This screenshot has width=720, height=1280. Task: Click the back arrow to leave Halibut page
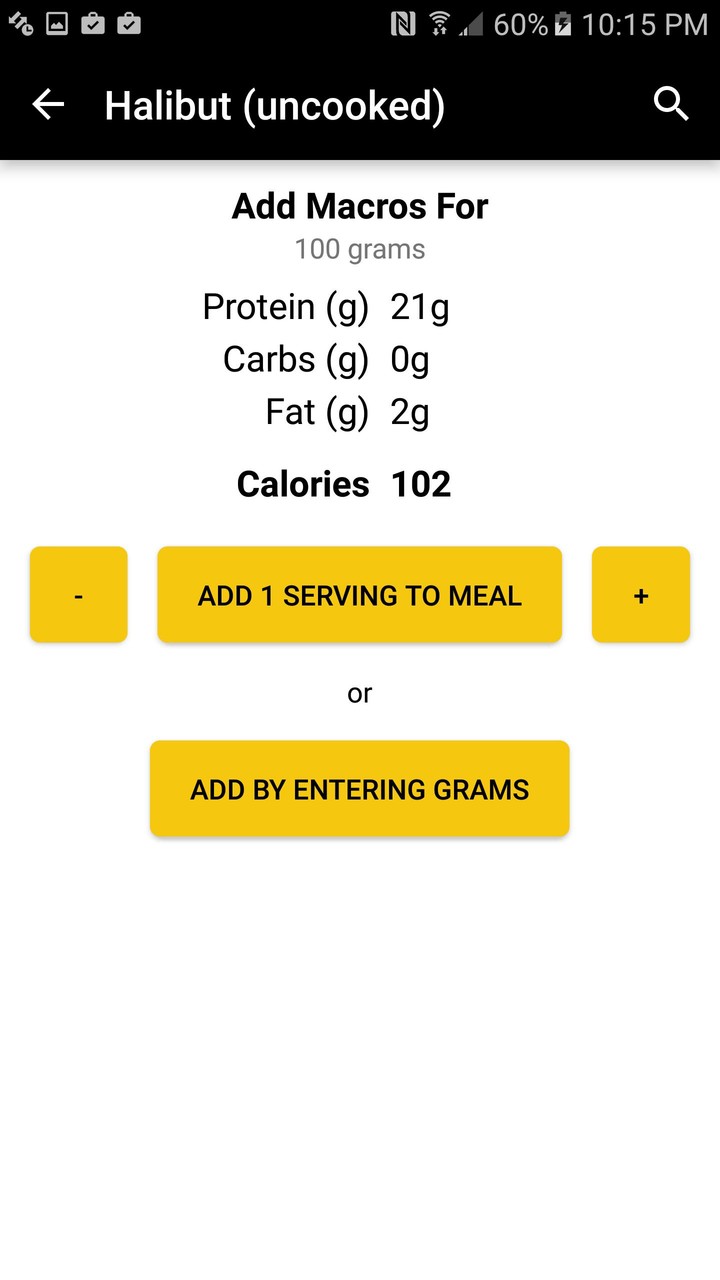click(47, 104)
